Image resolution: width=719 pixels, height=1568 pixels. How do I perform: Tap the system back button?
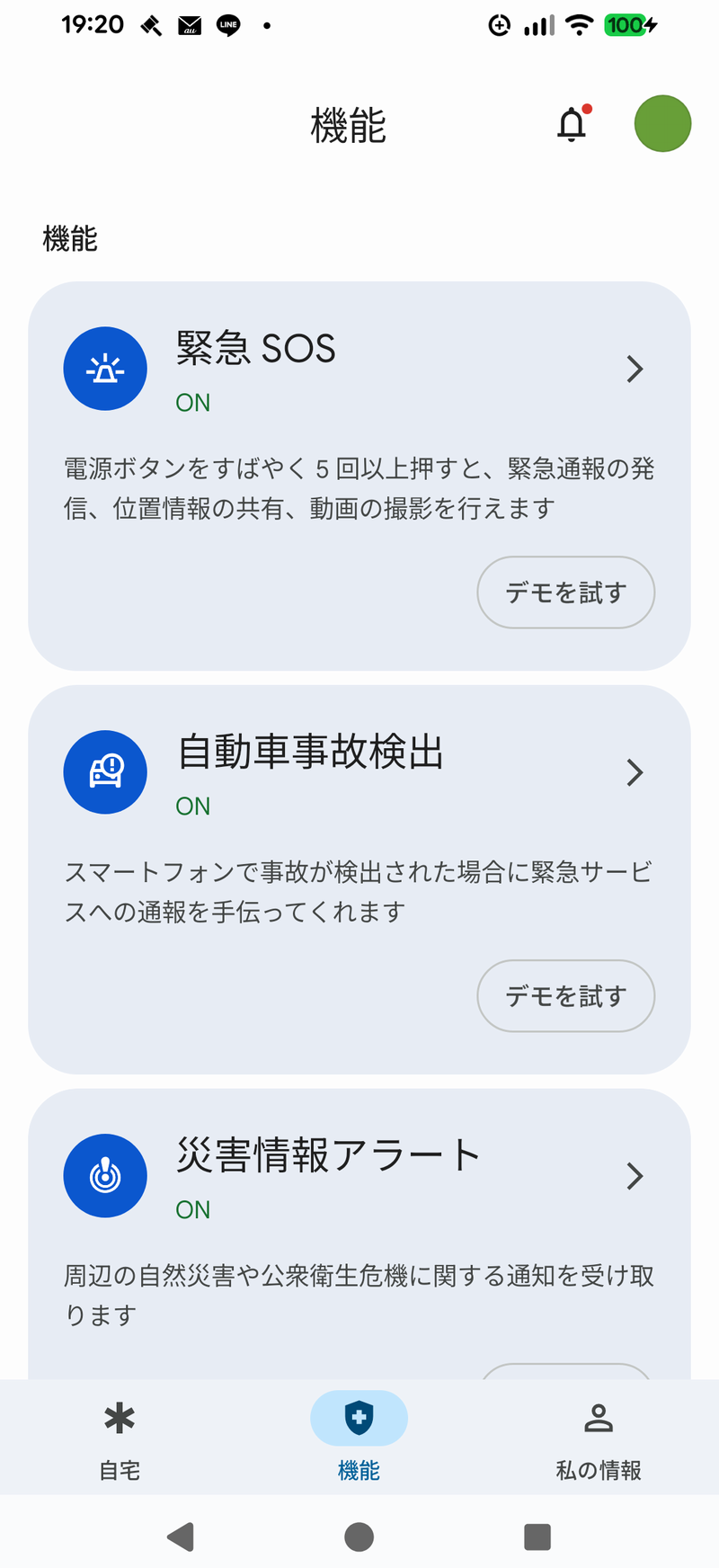pyautogui.click(x=181, y=1537)
